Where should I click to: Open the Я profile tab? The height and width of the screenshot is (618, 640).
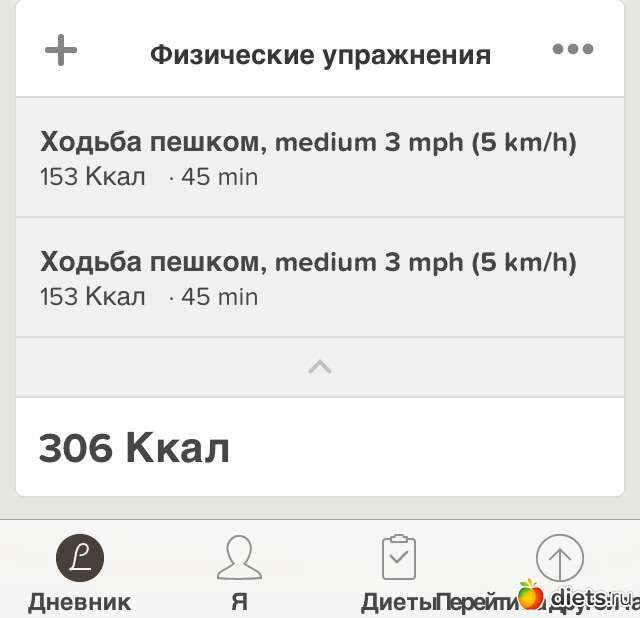[239, 572]
